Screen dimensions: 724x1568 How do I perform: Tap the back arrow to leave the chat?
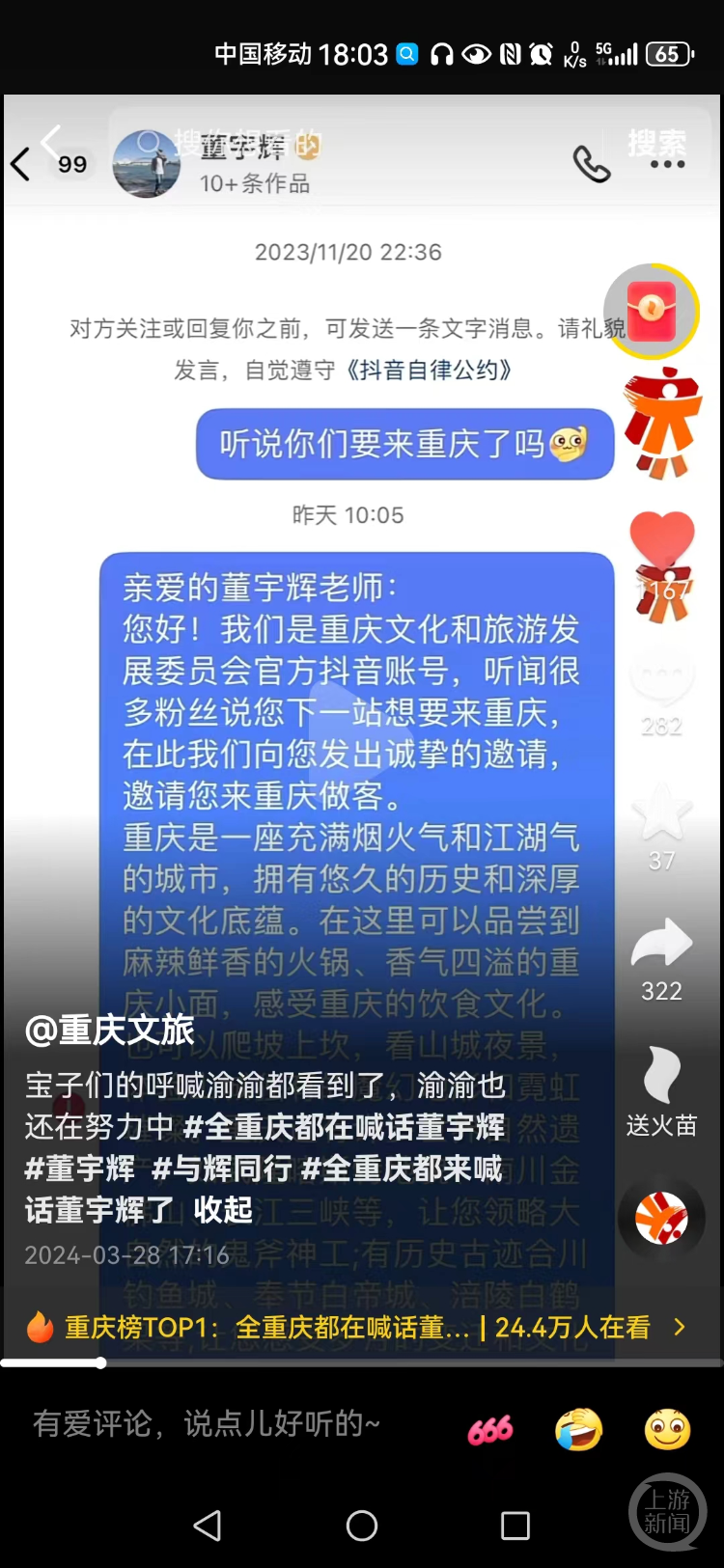(x=21, y=164)
